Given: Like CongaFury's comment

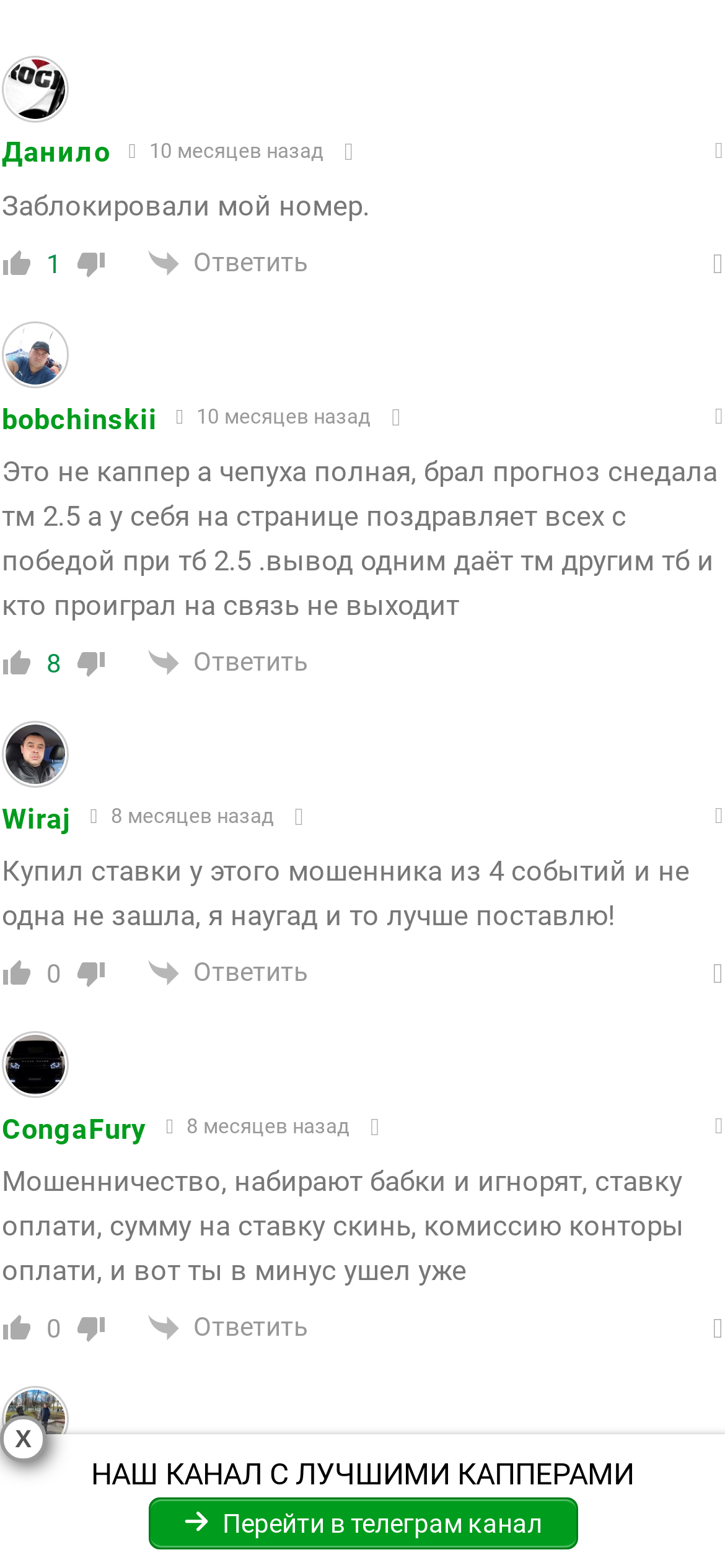Looking at the screenshot, I should [17, 1328].
